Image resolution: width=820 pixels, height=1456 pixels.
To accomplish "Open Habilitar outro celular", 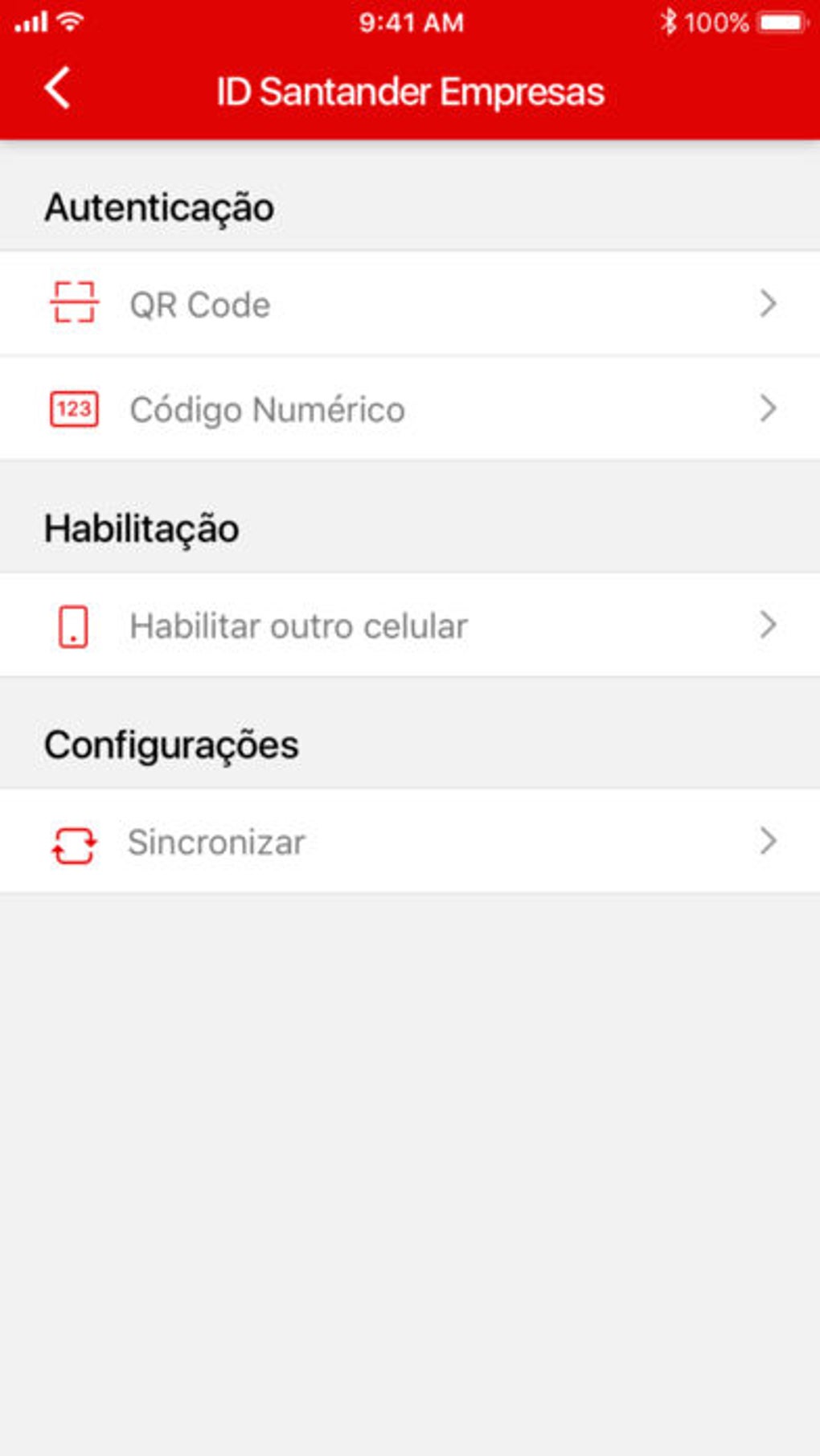I will (408, 625).
